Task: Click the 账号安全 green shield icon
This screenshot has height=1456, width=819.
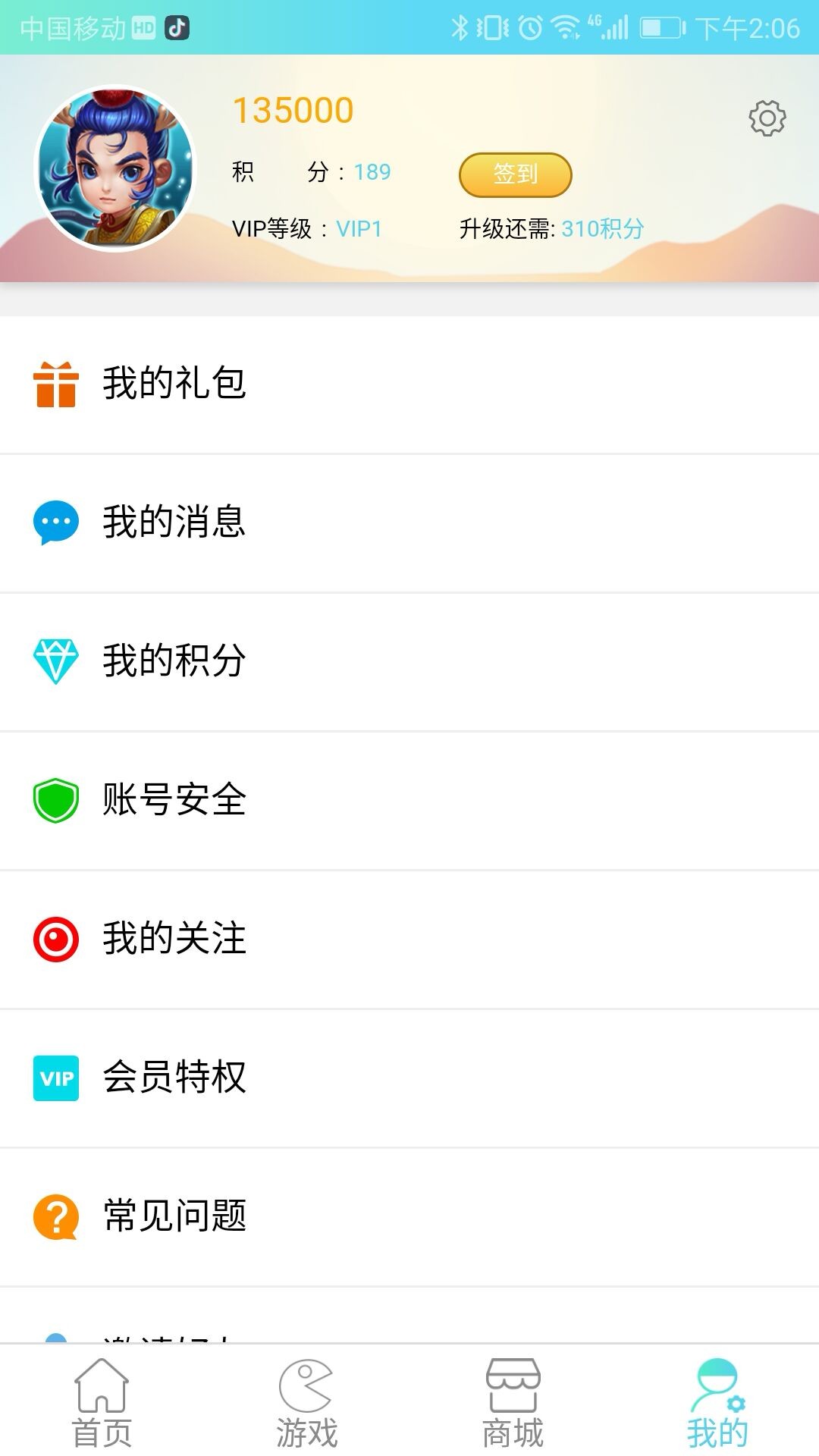Action: 55,800
